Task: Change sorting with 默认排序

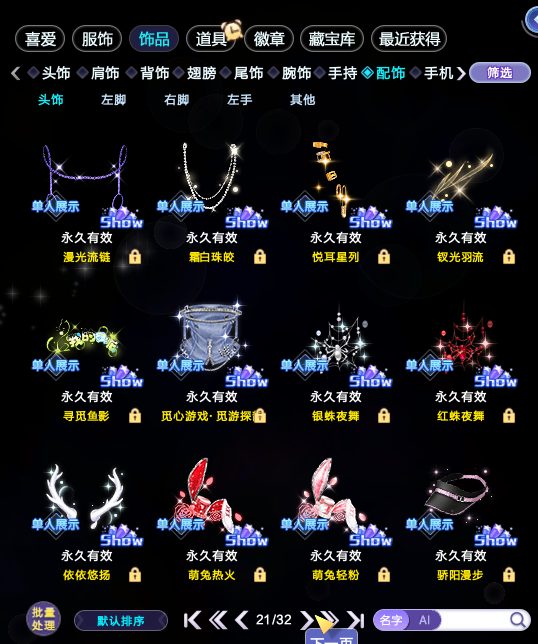Action: pos(121,620)
